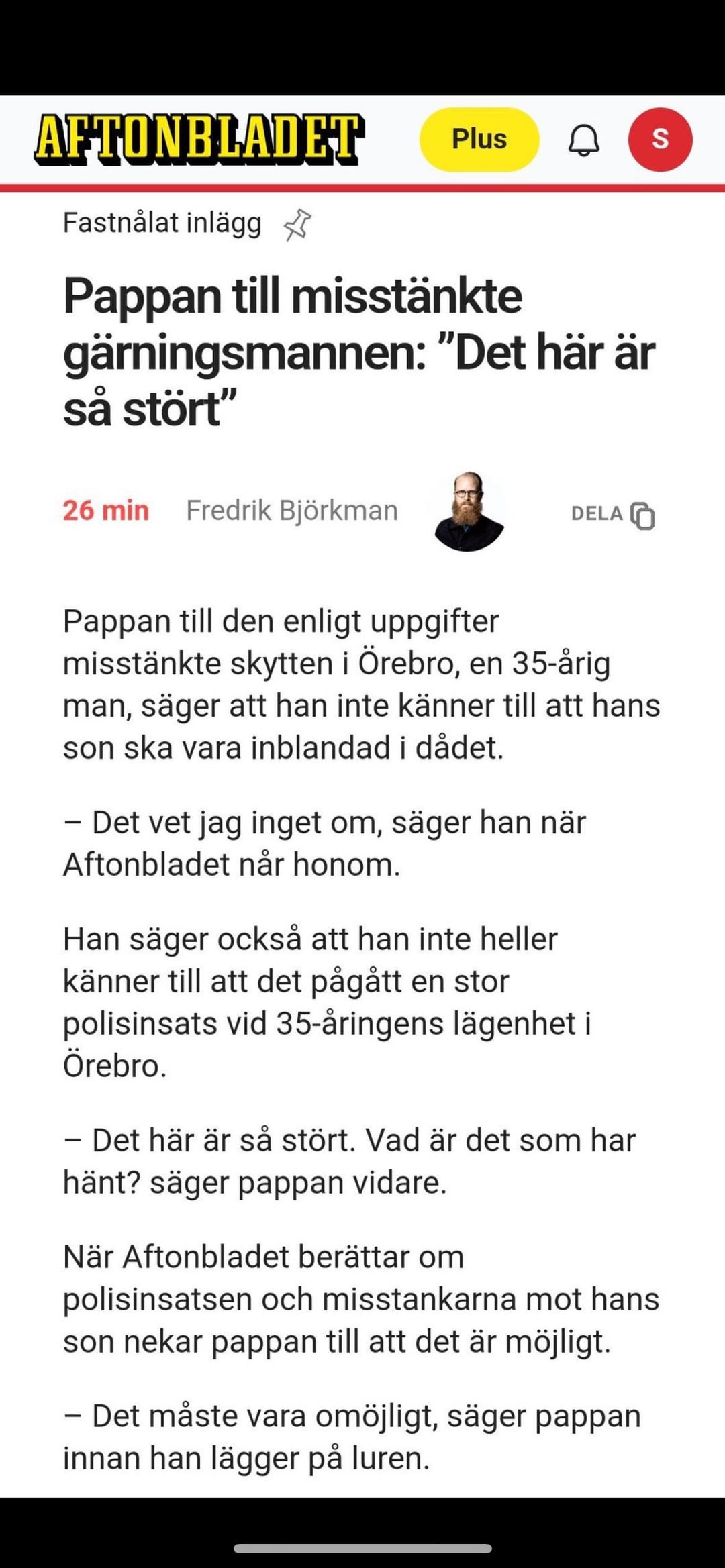Open the Aftonbladet home logo
Viewport: 725px width, 1568px height.
pos(199,140)
